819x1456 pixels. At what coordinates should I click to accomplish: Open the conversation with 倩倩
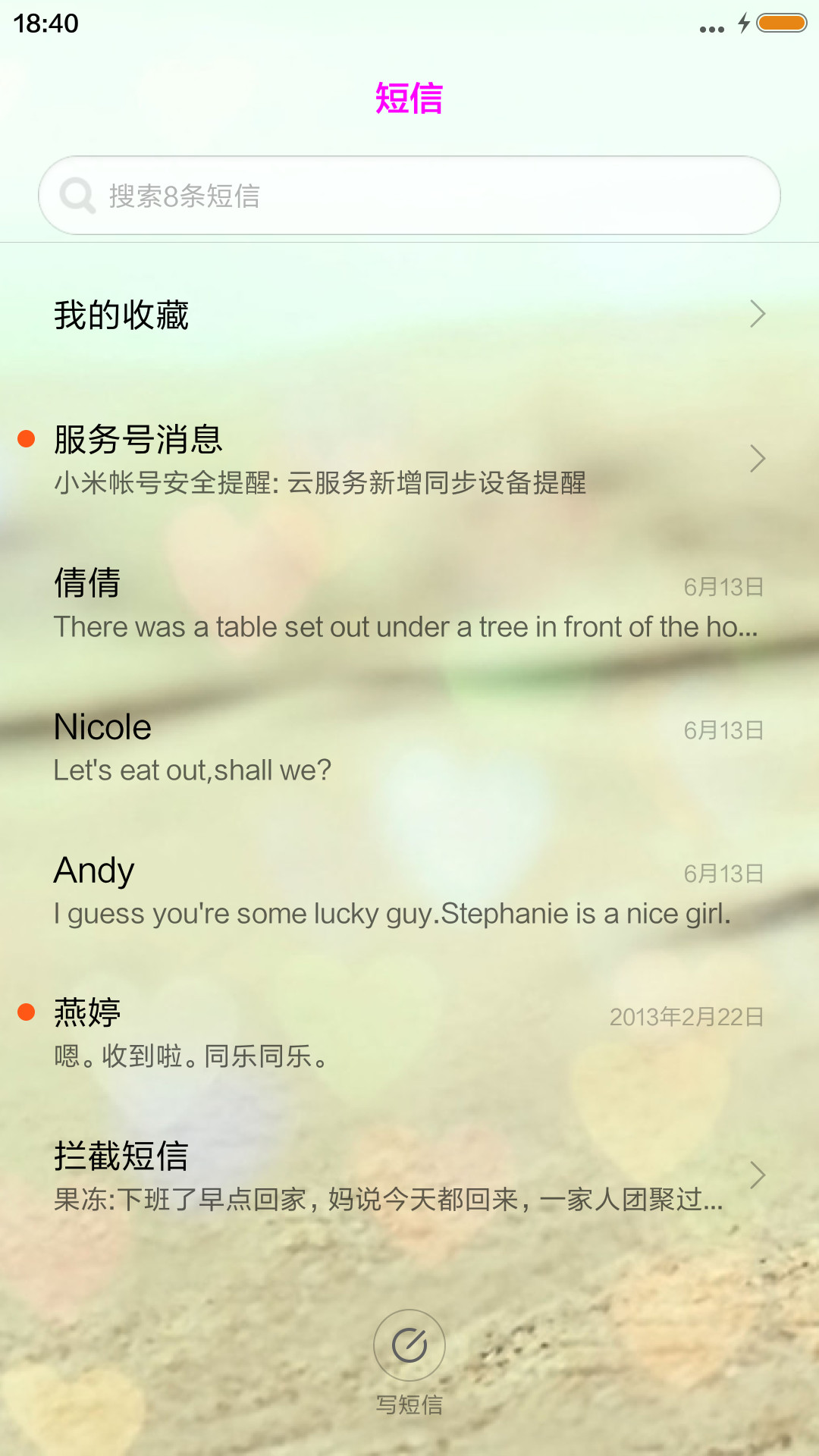coord(409,604)
